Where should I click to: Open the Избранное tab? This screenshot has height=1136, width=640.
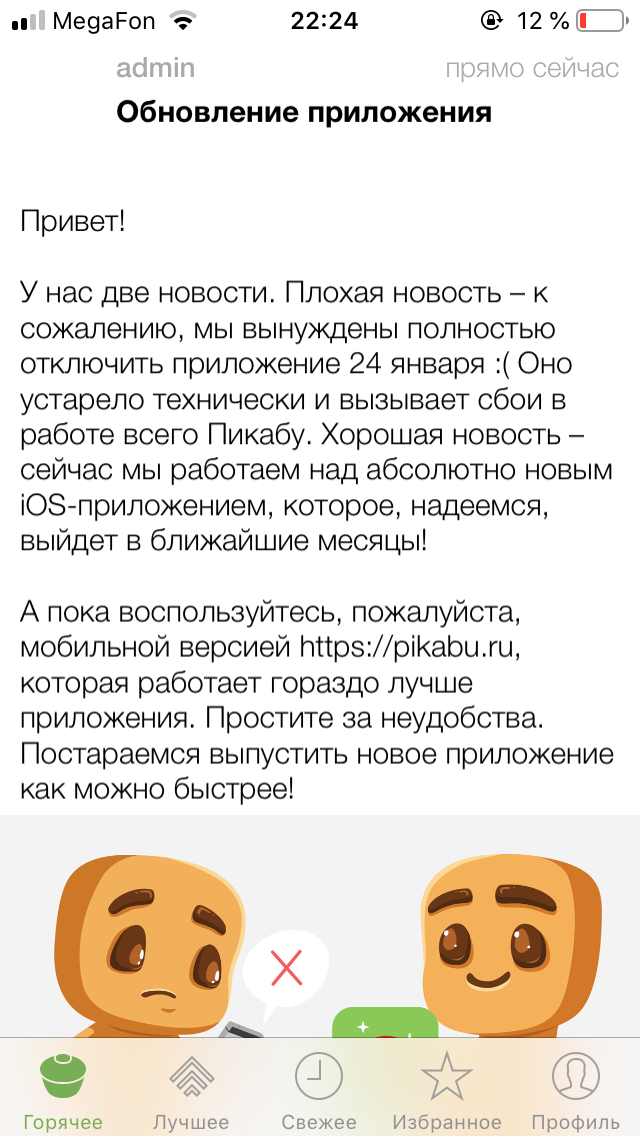click(x=447, y=1088)
